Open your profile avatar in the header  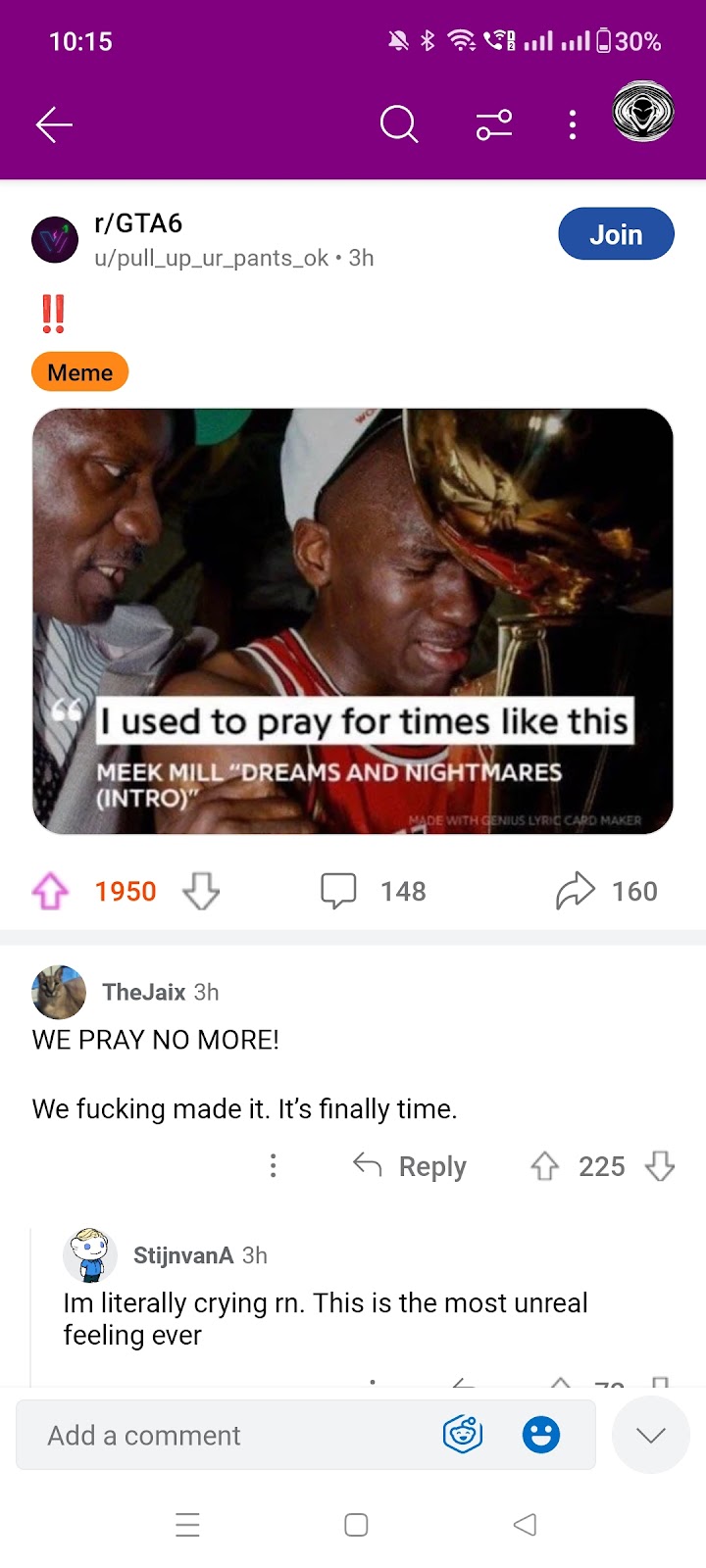[x=643, y=111]
